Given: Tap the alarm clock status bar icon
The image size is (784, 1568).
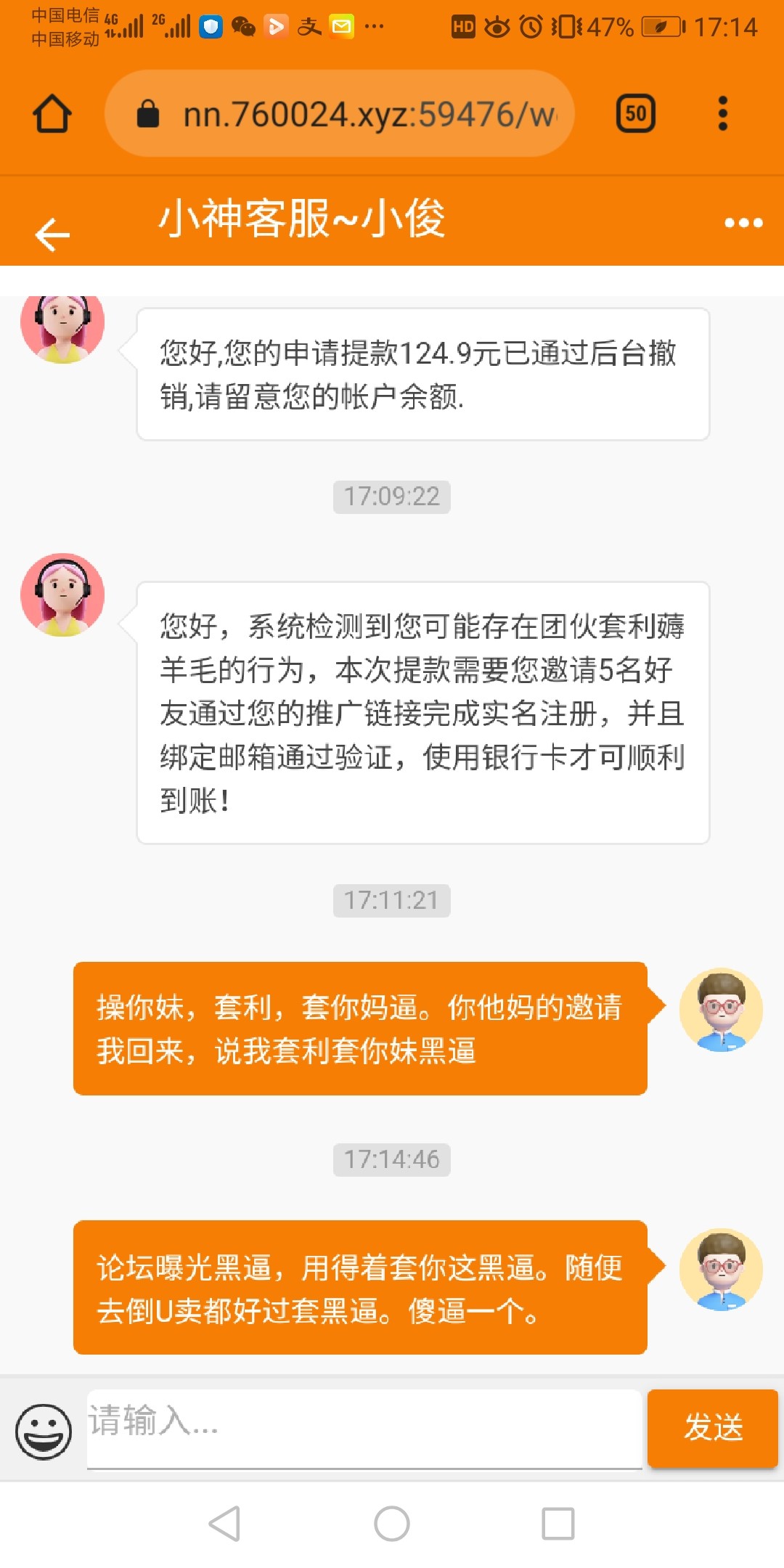Looking at the screenshot, I should (530, 25).
